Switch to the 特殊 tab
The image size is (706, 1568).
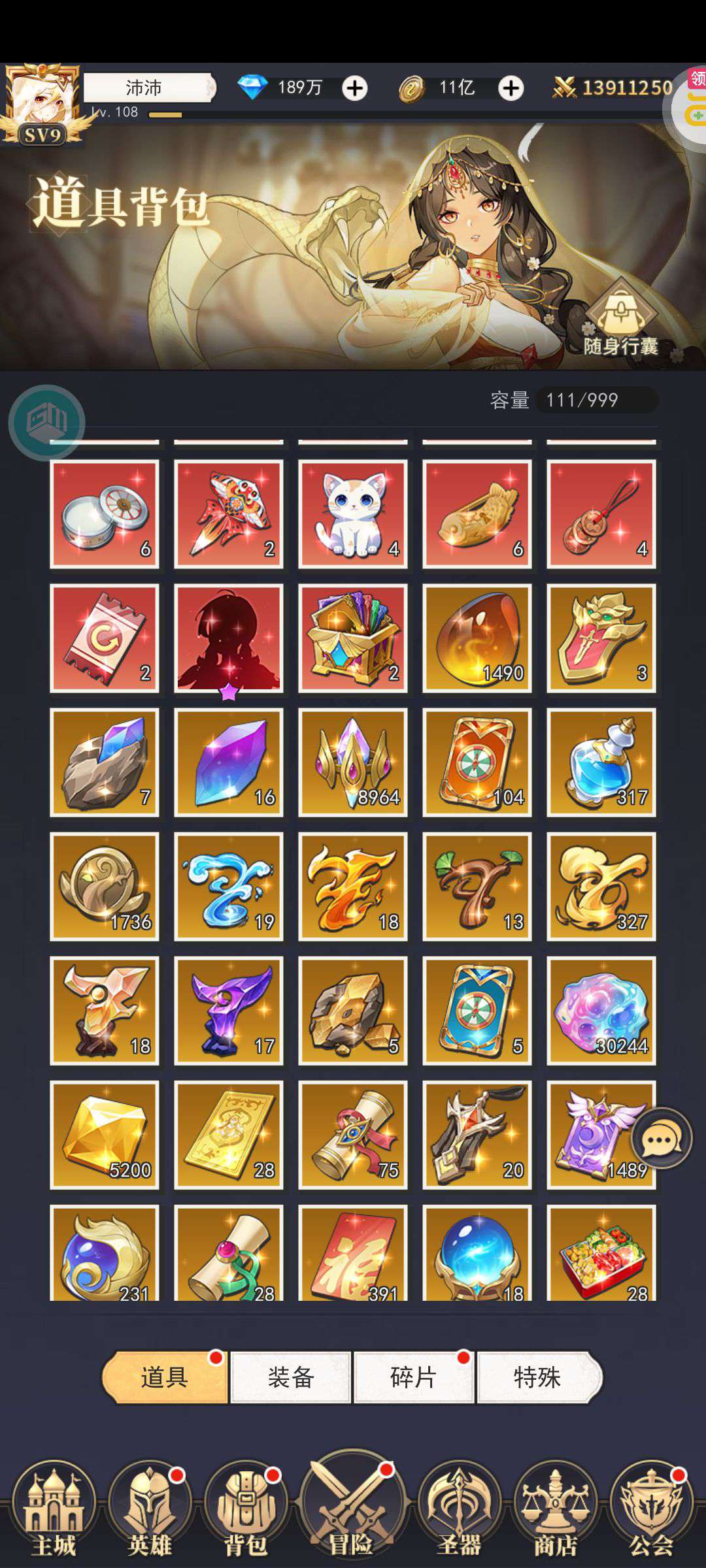pyautogui.click(x=539, y=1377)
